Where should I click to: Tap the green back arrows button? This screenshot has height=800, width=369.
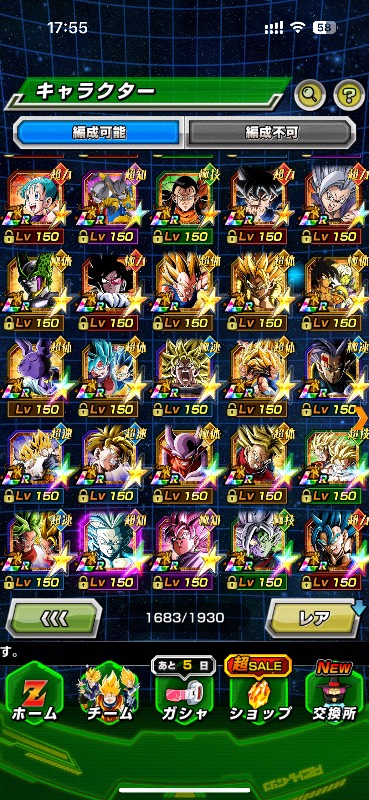coord(54,618)
